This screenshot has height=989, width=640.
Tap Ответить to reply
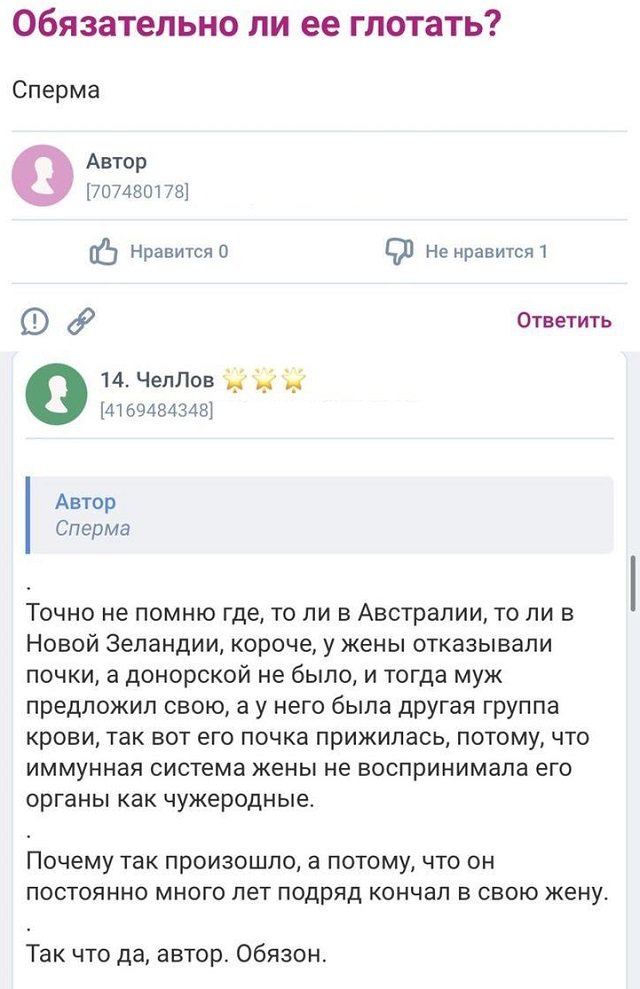(564, 321)
